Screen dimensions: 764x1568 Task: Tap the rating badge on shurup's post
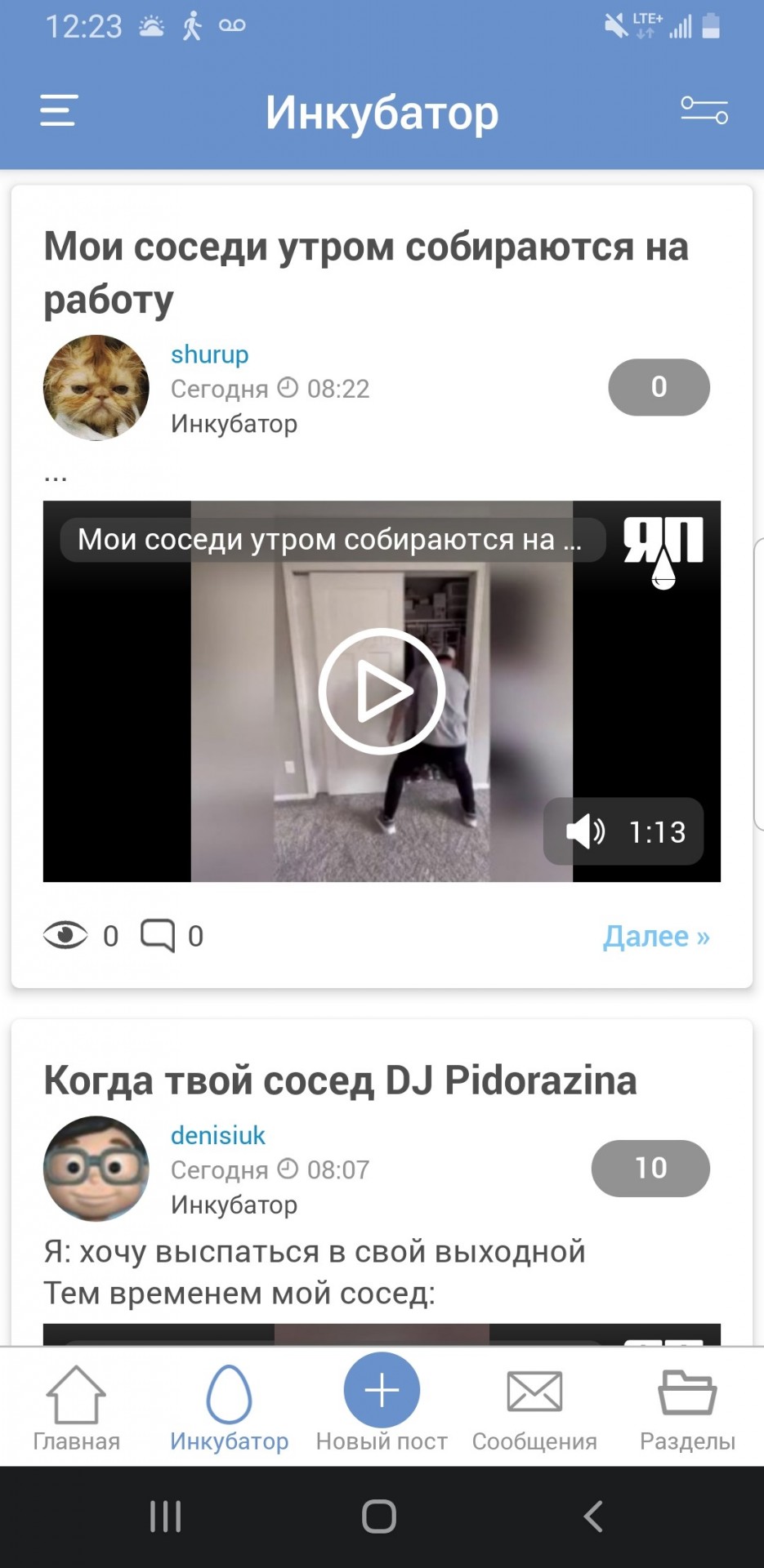click(659, 387)
